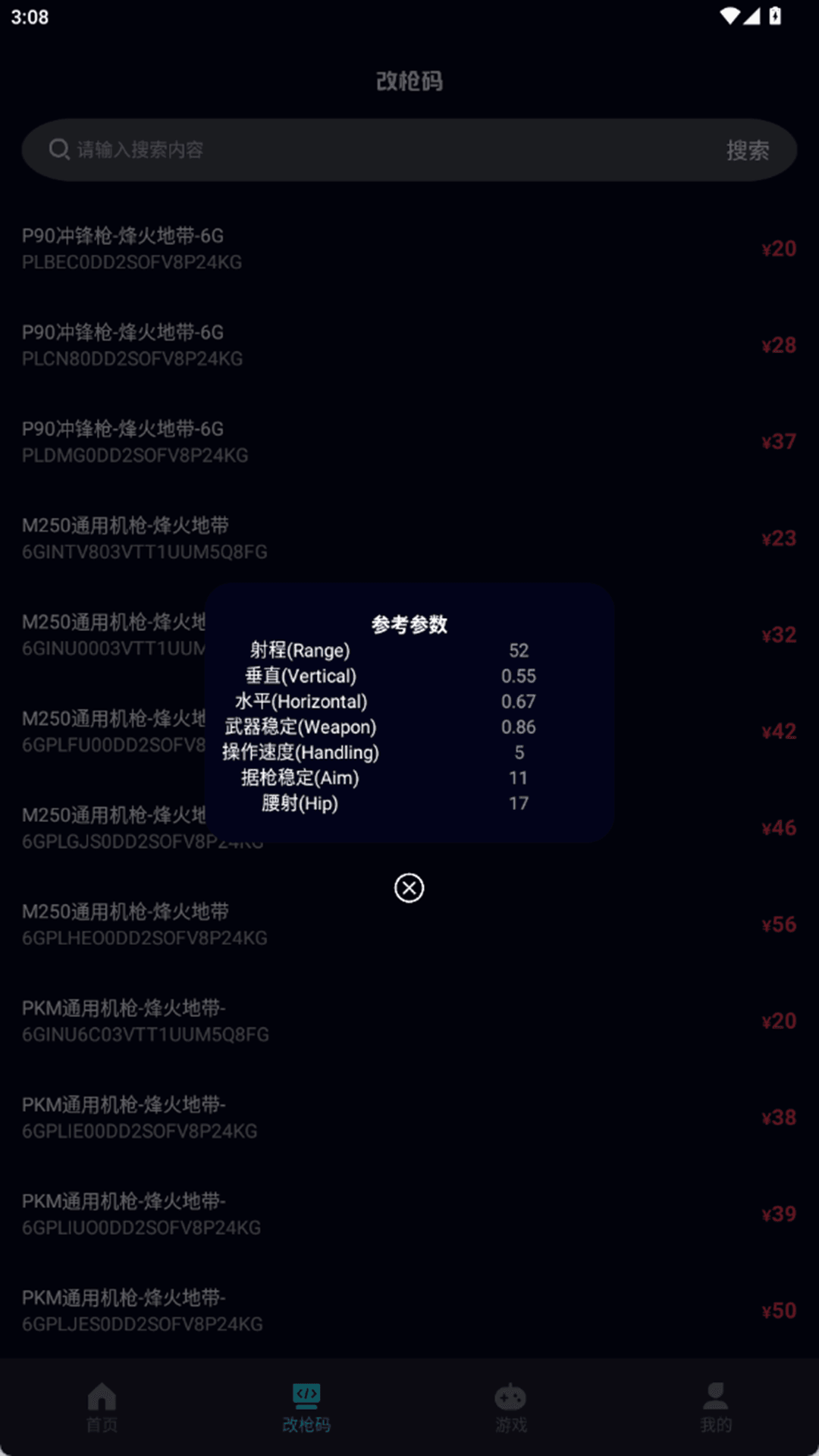
Task: Select P90 code PLCN80DD2SOFV8P24KG
Action: click(x=303, y=345)
